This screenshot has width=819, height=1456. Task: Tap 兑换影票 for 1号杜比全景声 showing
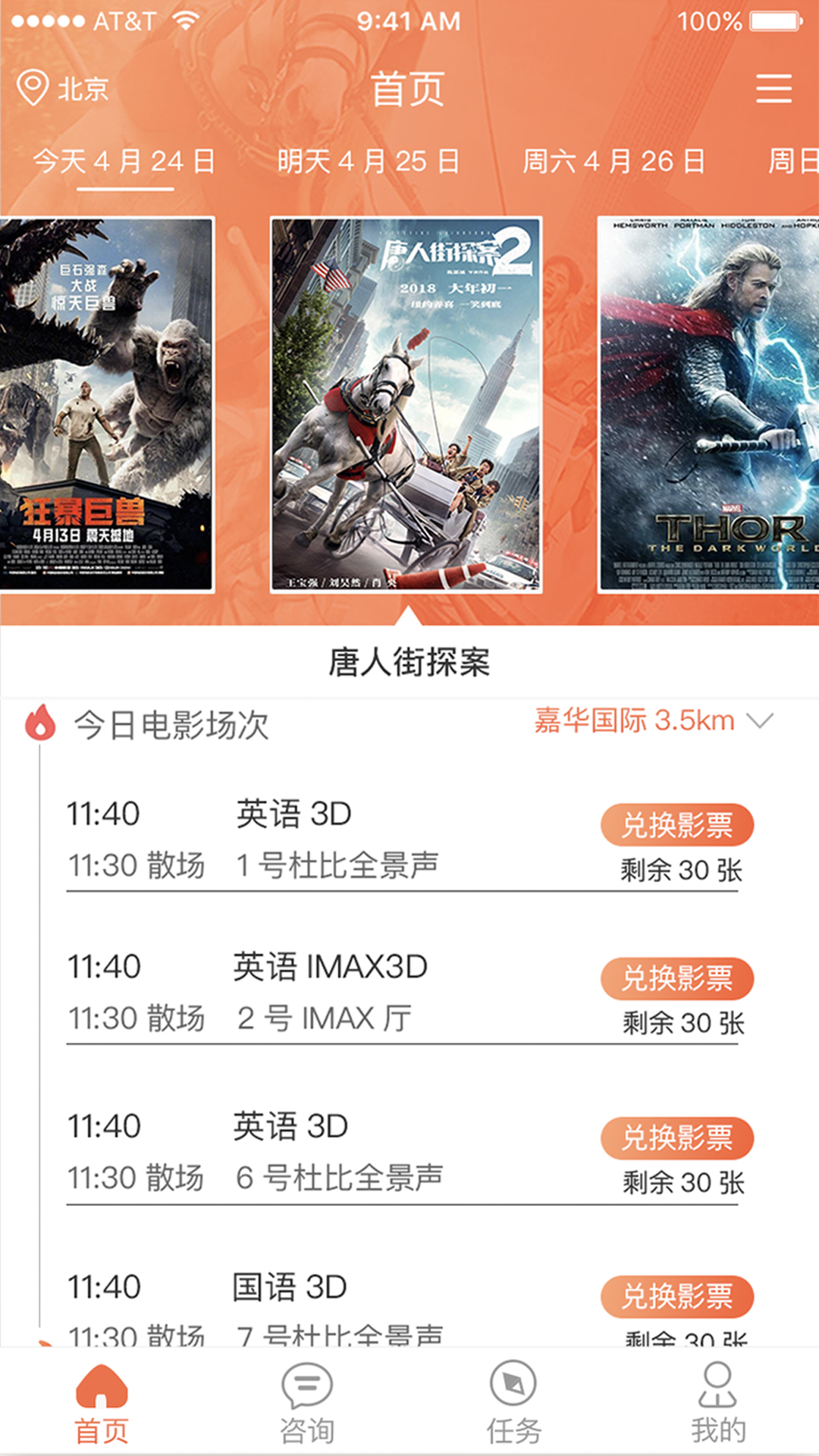pyautogui.click(x=677, y=825)
